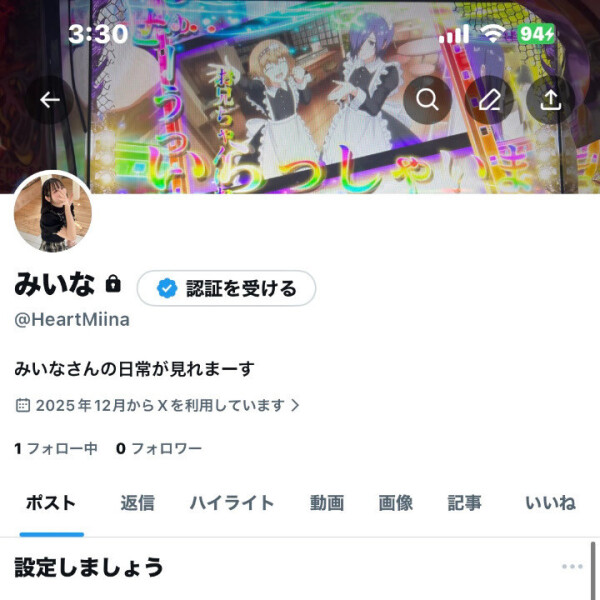Share this profile
This screenshot has height=600, width=600.
coord(550,100)
